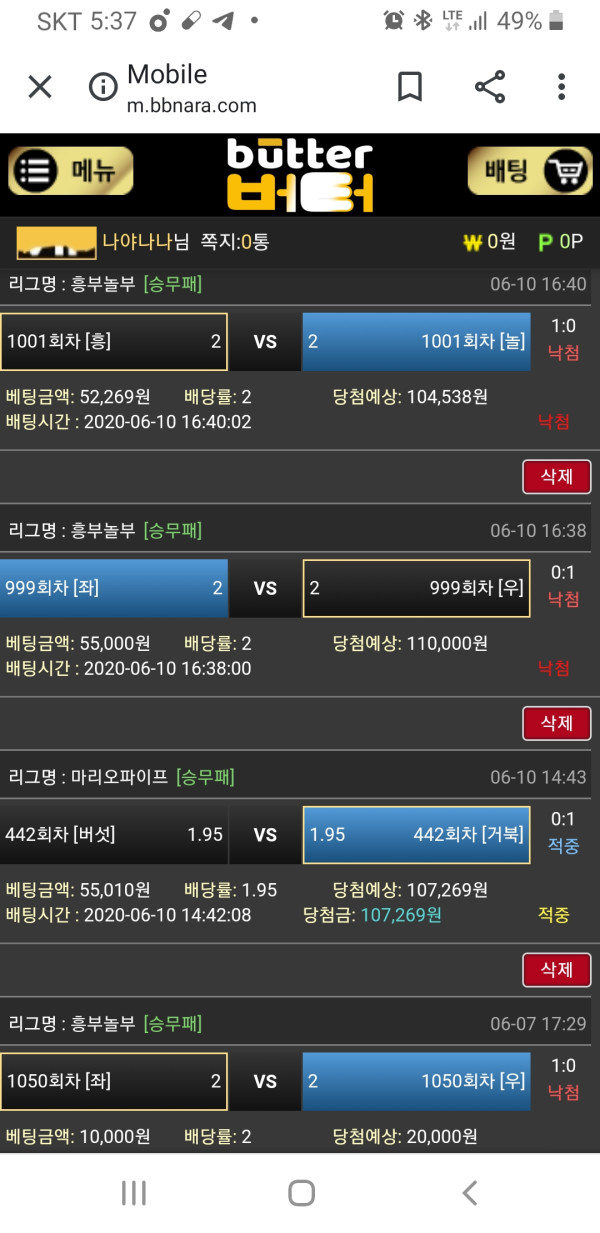This screenshot has width=600, height=1233.
Task: Open the 쪽지 messages count
Action: tap(235, 241)
